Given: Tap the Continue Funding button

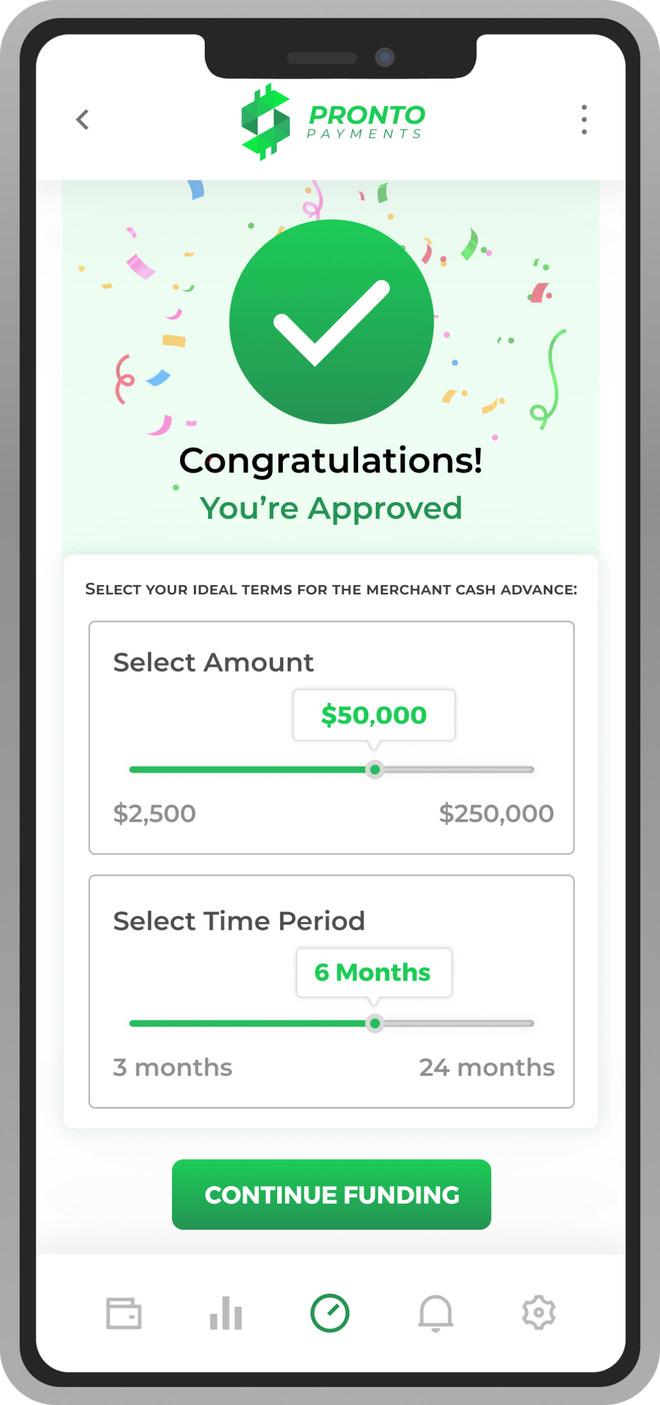Looking at the screenshot, I should click(331, 1194).
